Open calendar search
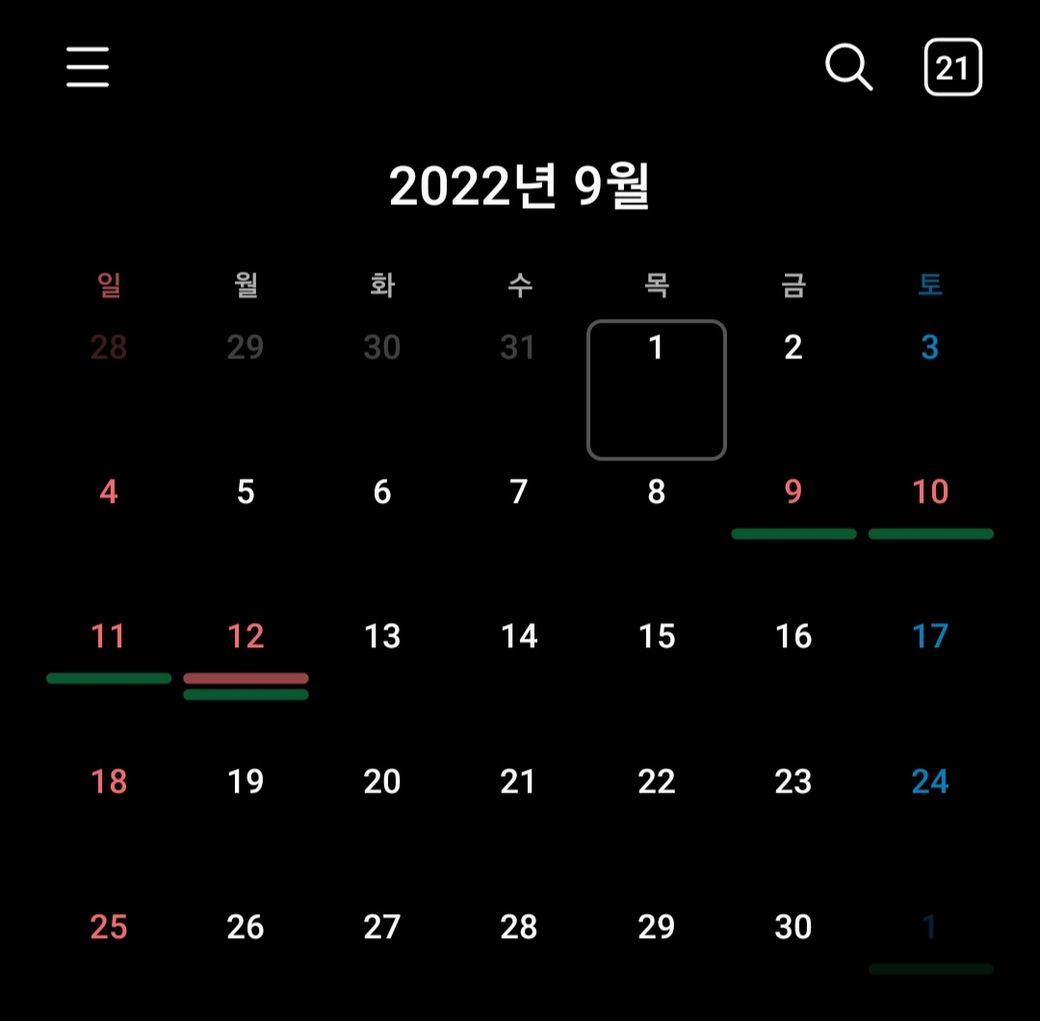Viewport: 1040px width, 1021px height. click(x=848, y=68)
